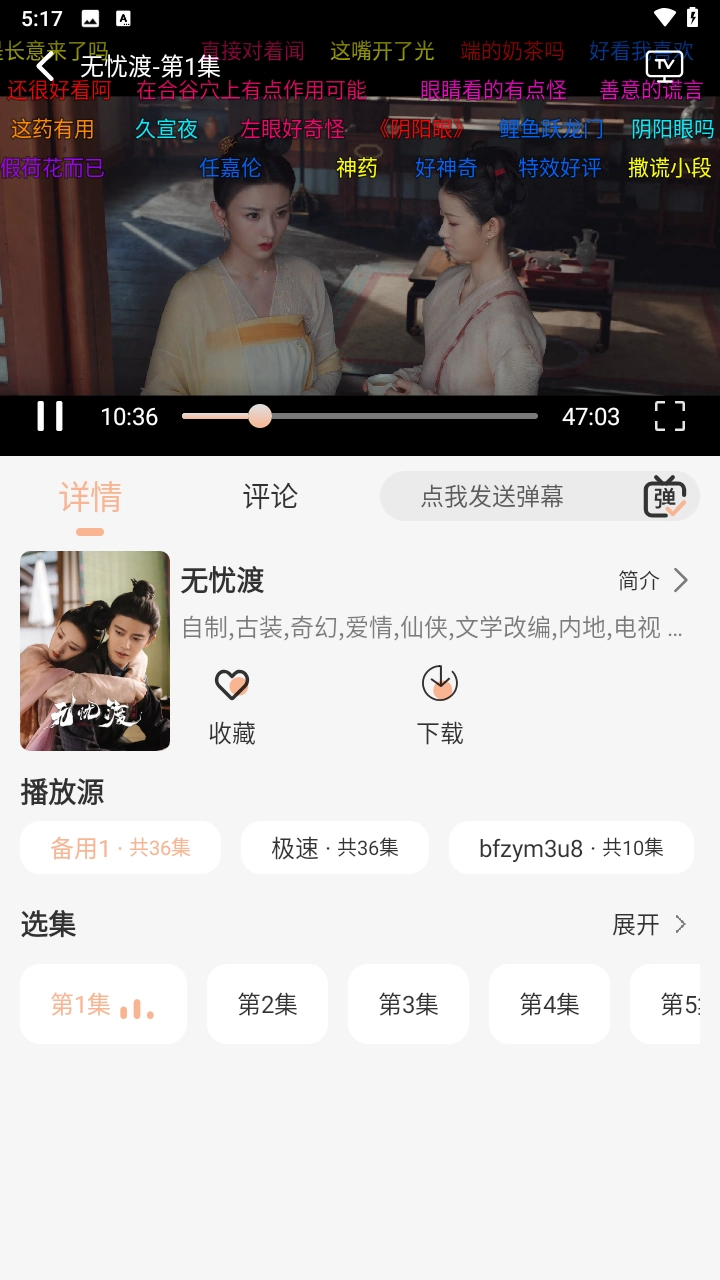Screen dimensions: 720x1280
Task: Enter fullscreen mode
Action: tap(668, 416)
